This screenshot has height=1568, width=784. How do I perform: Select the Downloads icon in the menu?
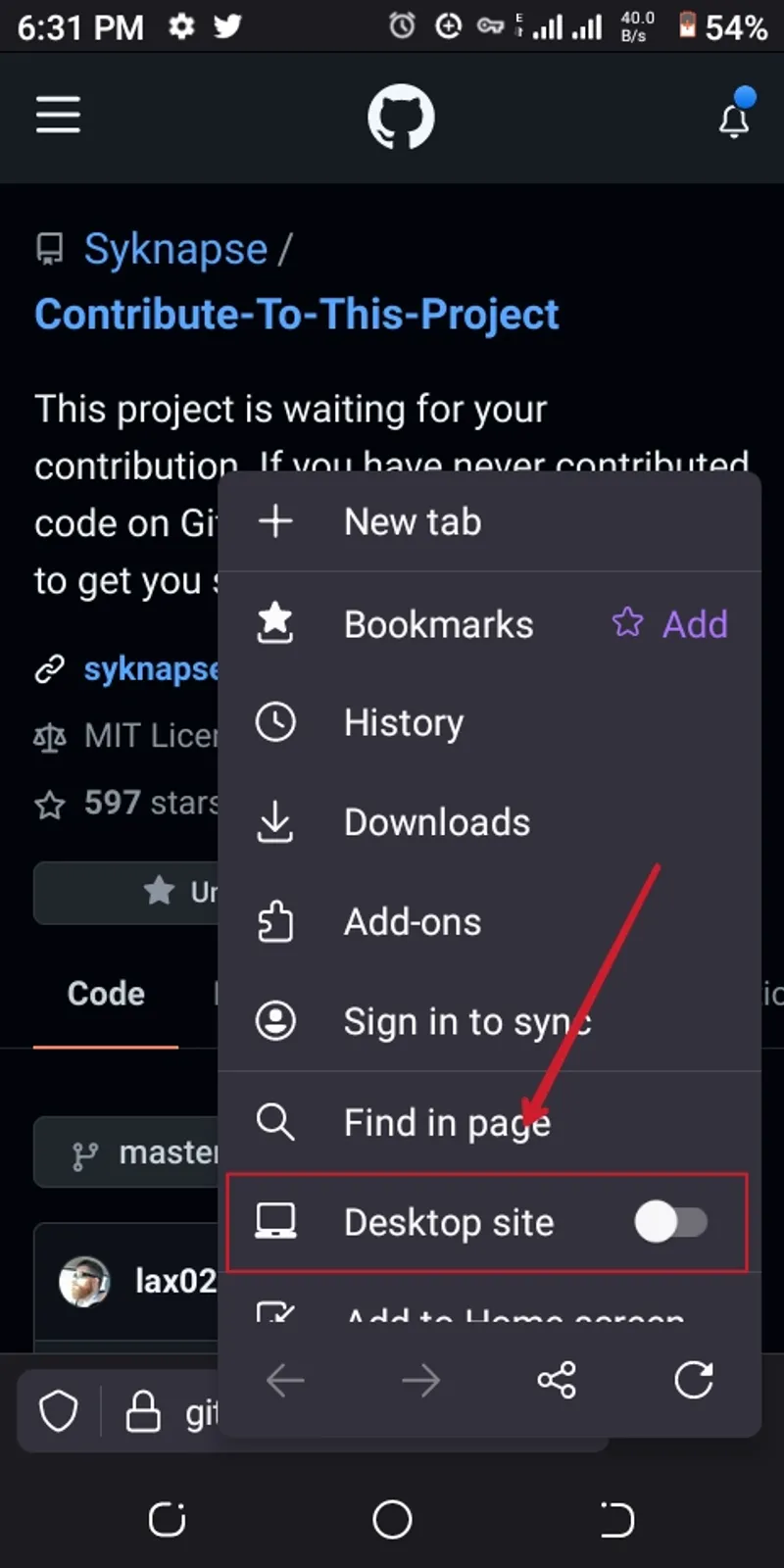[x=275, y=822]
